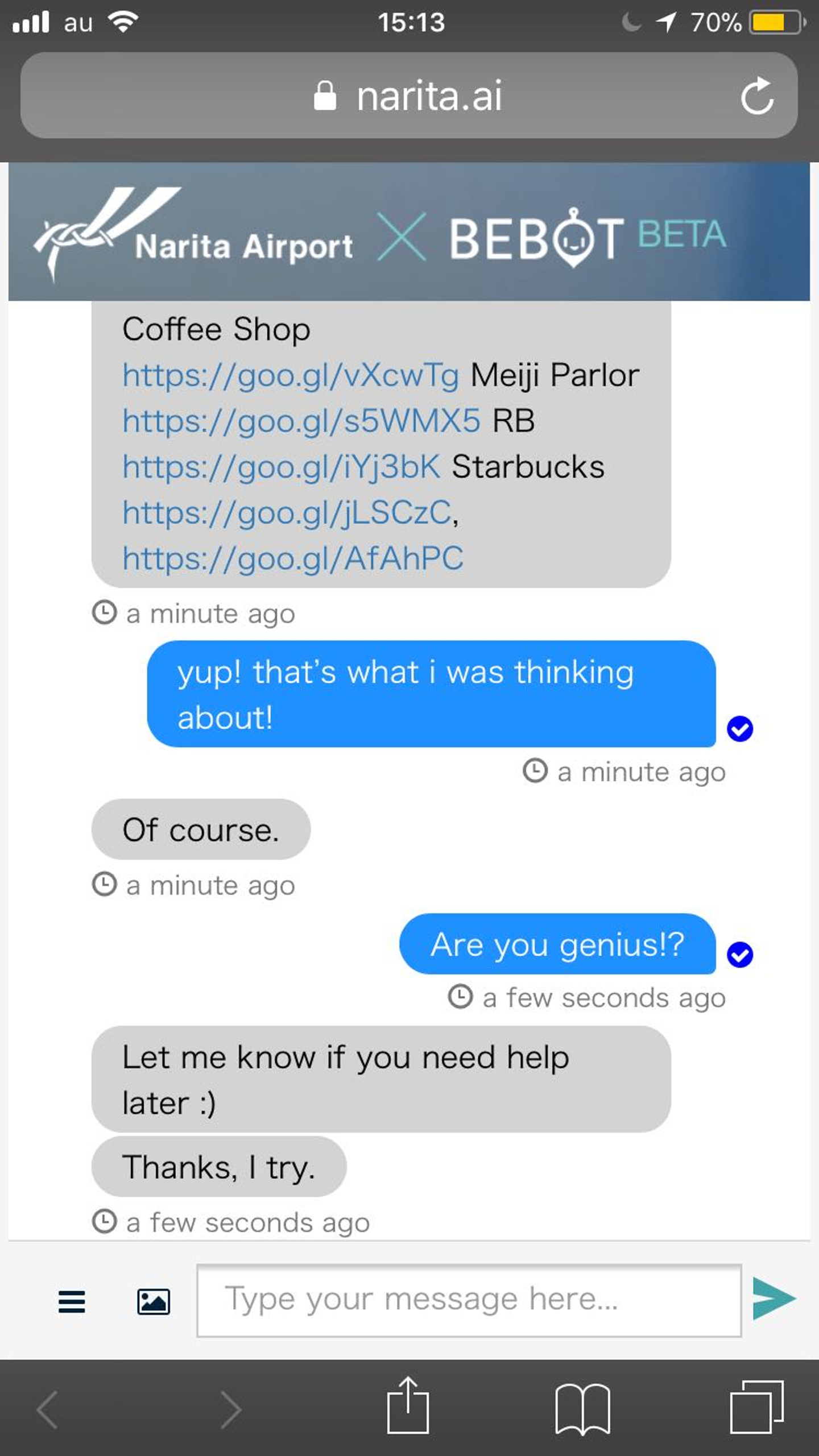Open the chat menu icon
This screenshot has width=819, height=1456.
coord(72,1301)
